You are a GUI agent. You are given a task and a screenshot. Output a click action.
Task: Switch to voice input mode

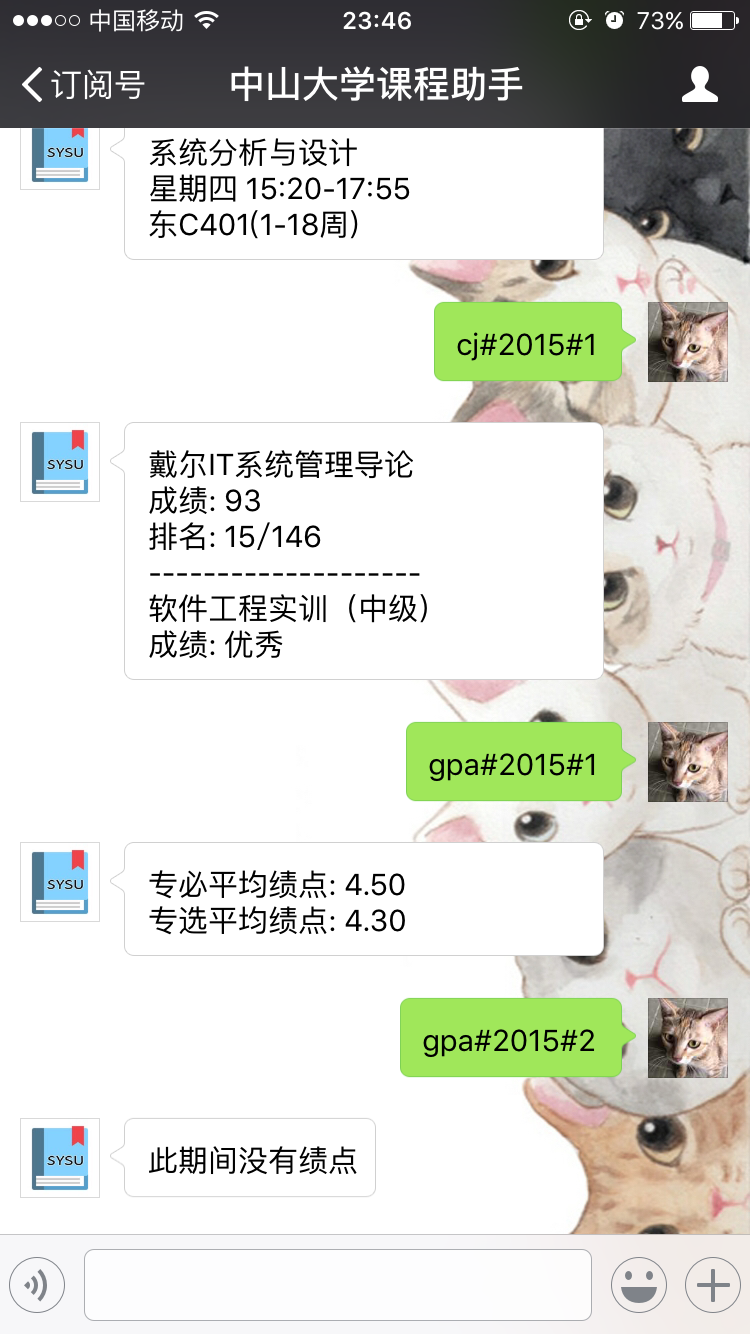point(37,1285)
